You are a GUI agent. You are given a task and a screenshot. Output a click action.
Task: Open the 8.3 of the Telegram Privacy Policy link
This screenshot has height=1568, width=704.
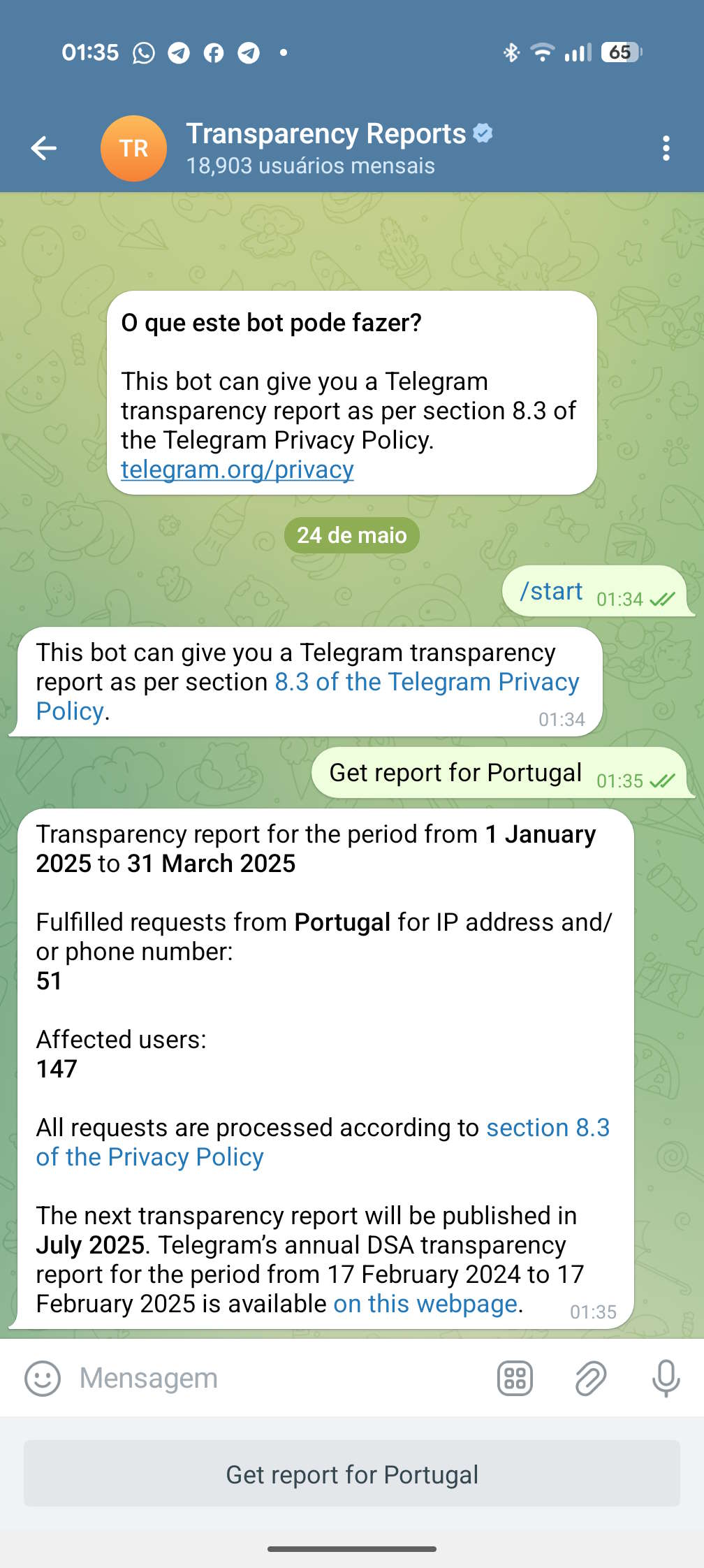[426, 682]
